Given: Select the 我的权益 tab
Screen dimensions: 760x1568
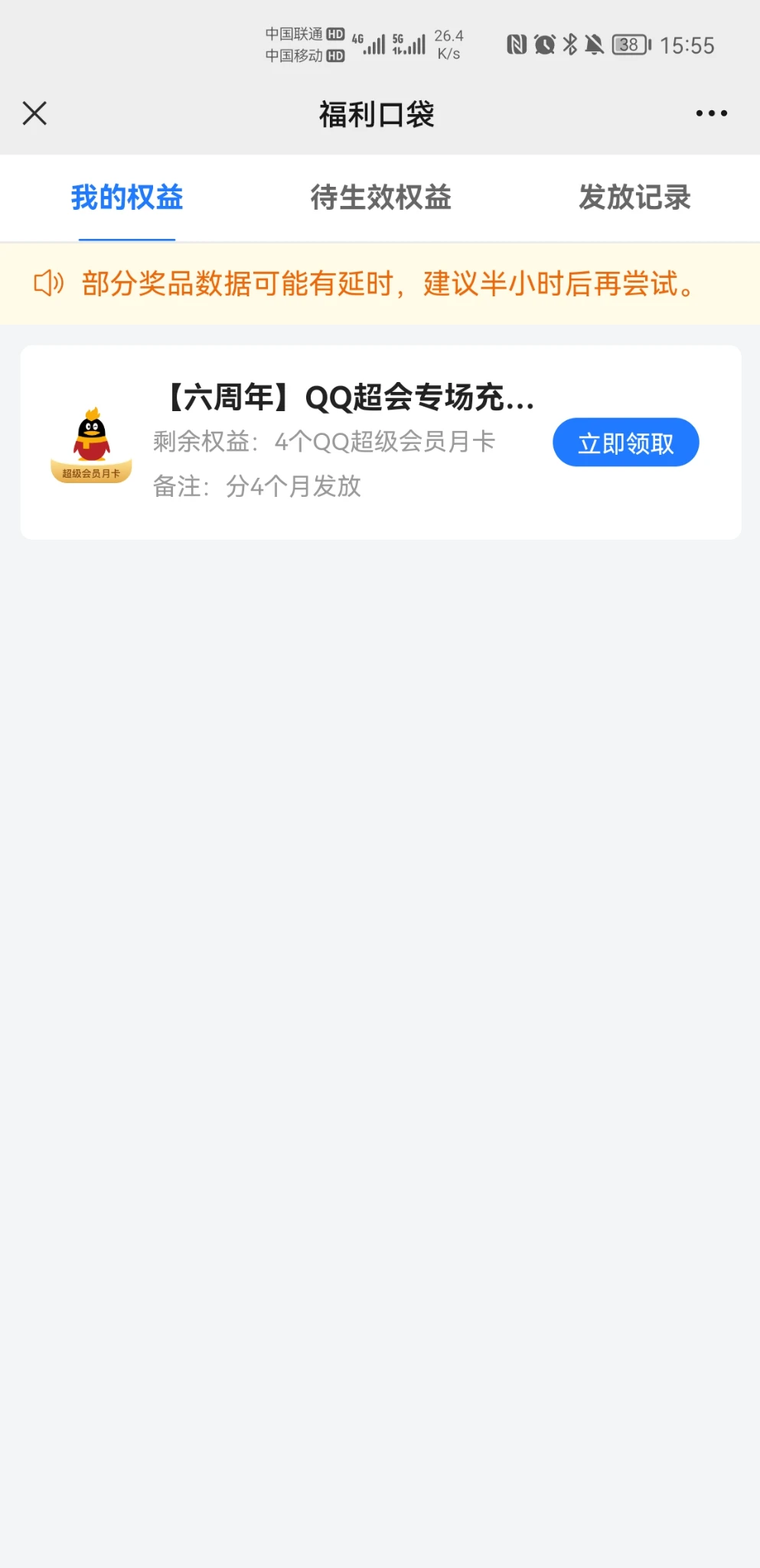Looking at the screenshot, I should pos(127,198).
